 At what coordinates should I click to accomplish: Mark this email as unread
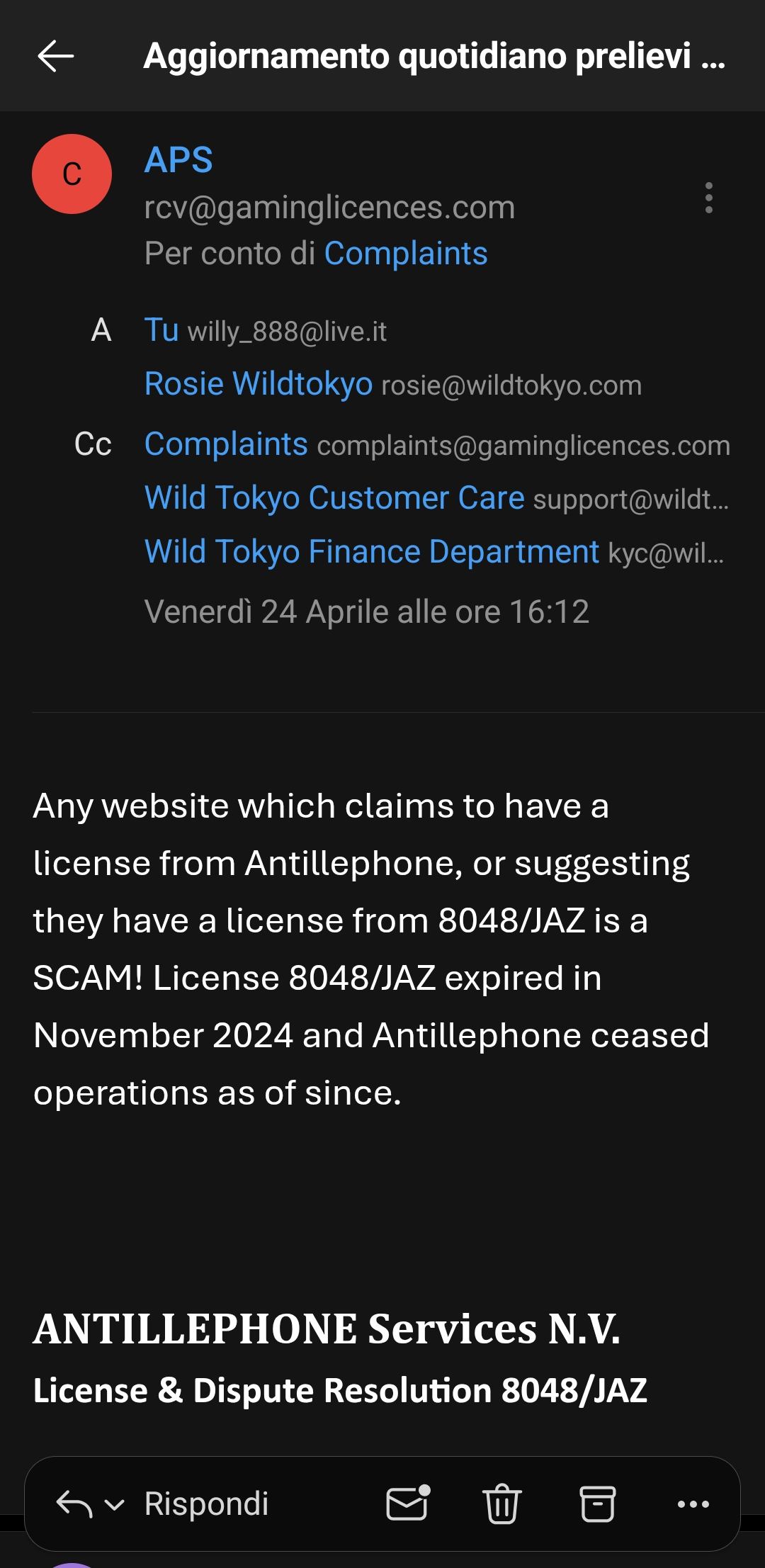(408, 1503)
